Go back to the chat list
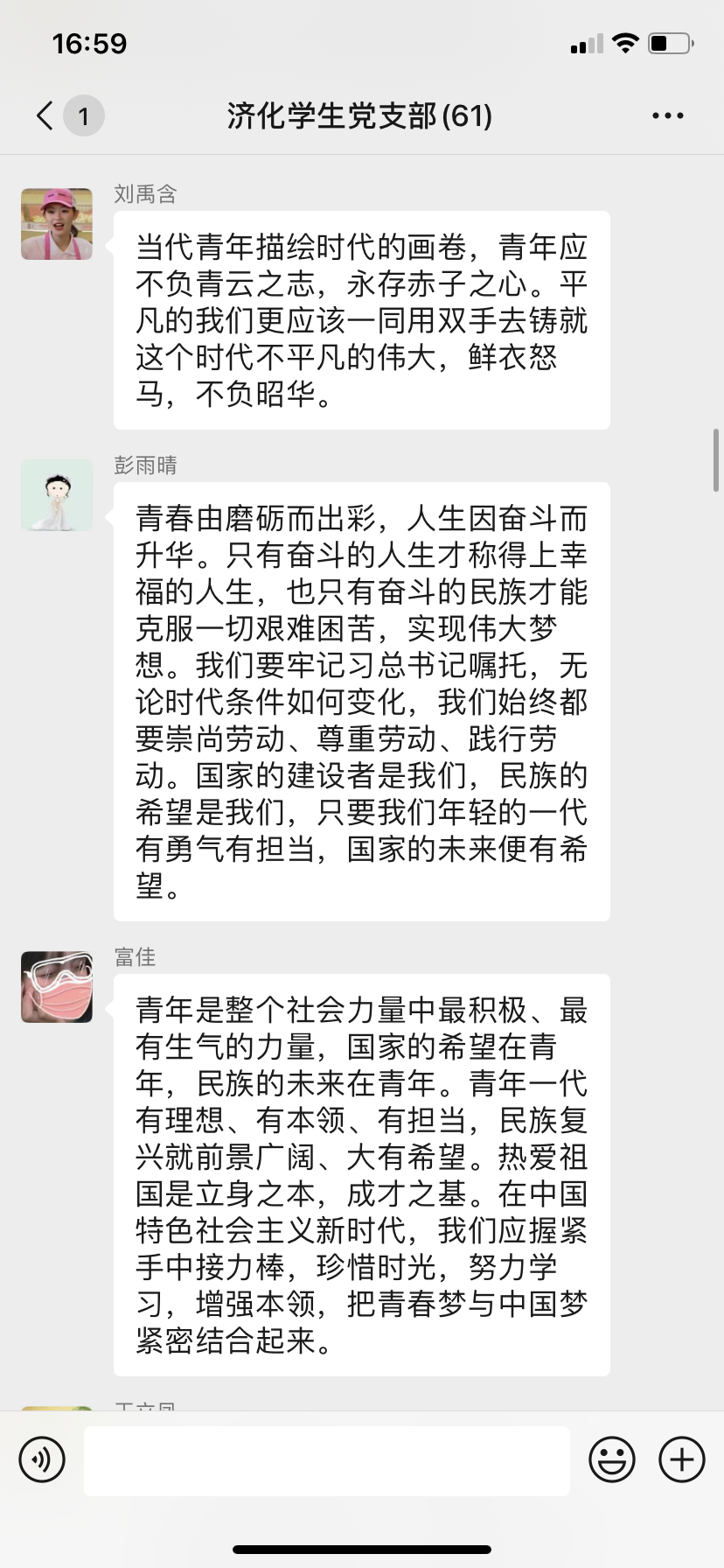This screenshot has height=1568, width=724. 45,115
